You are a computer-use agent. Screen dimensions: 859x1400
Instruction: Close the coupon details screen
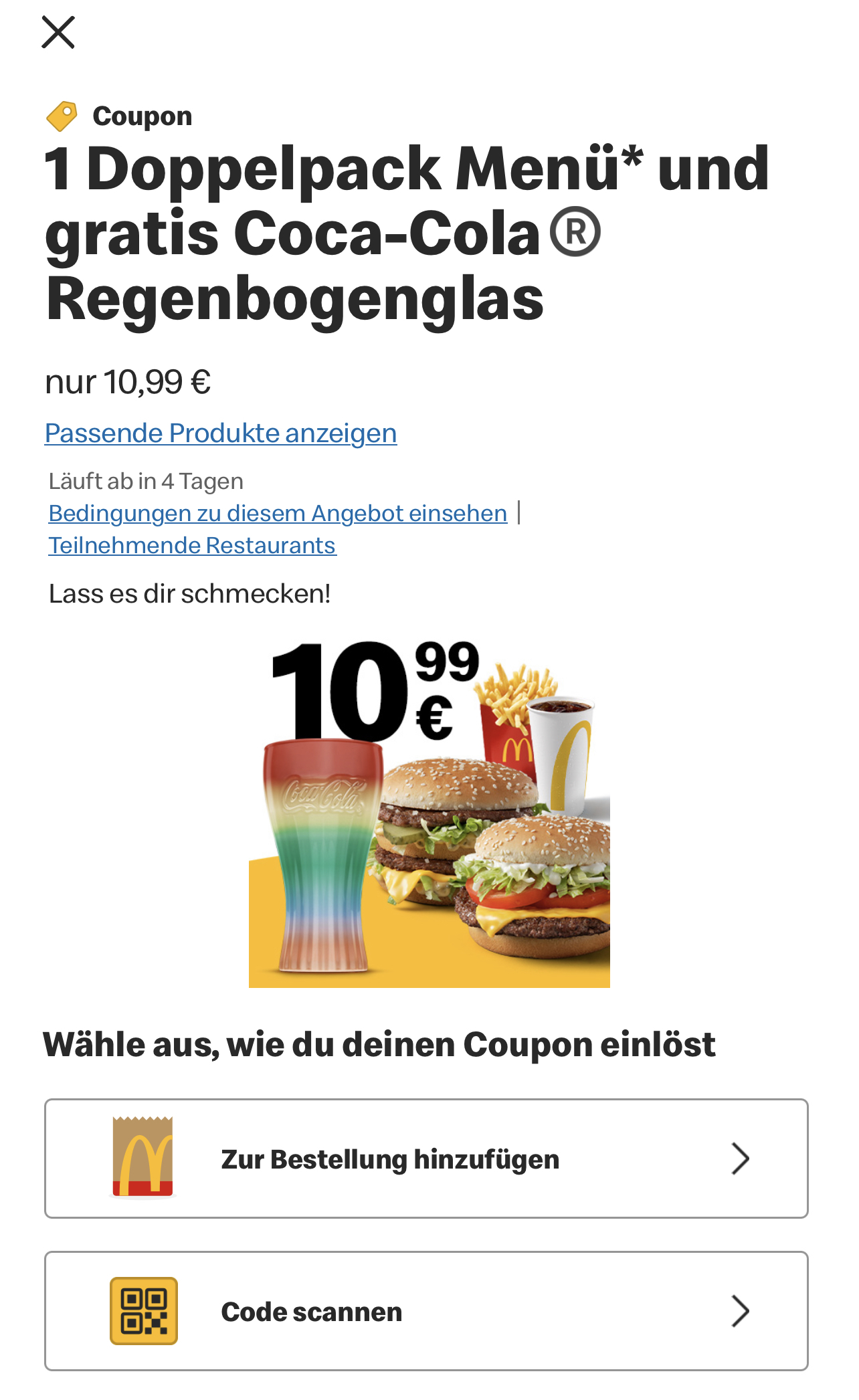pyautogui.click(x=58, y=33)
